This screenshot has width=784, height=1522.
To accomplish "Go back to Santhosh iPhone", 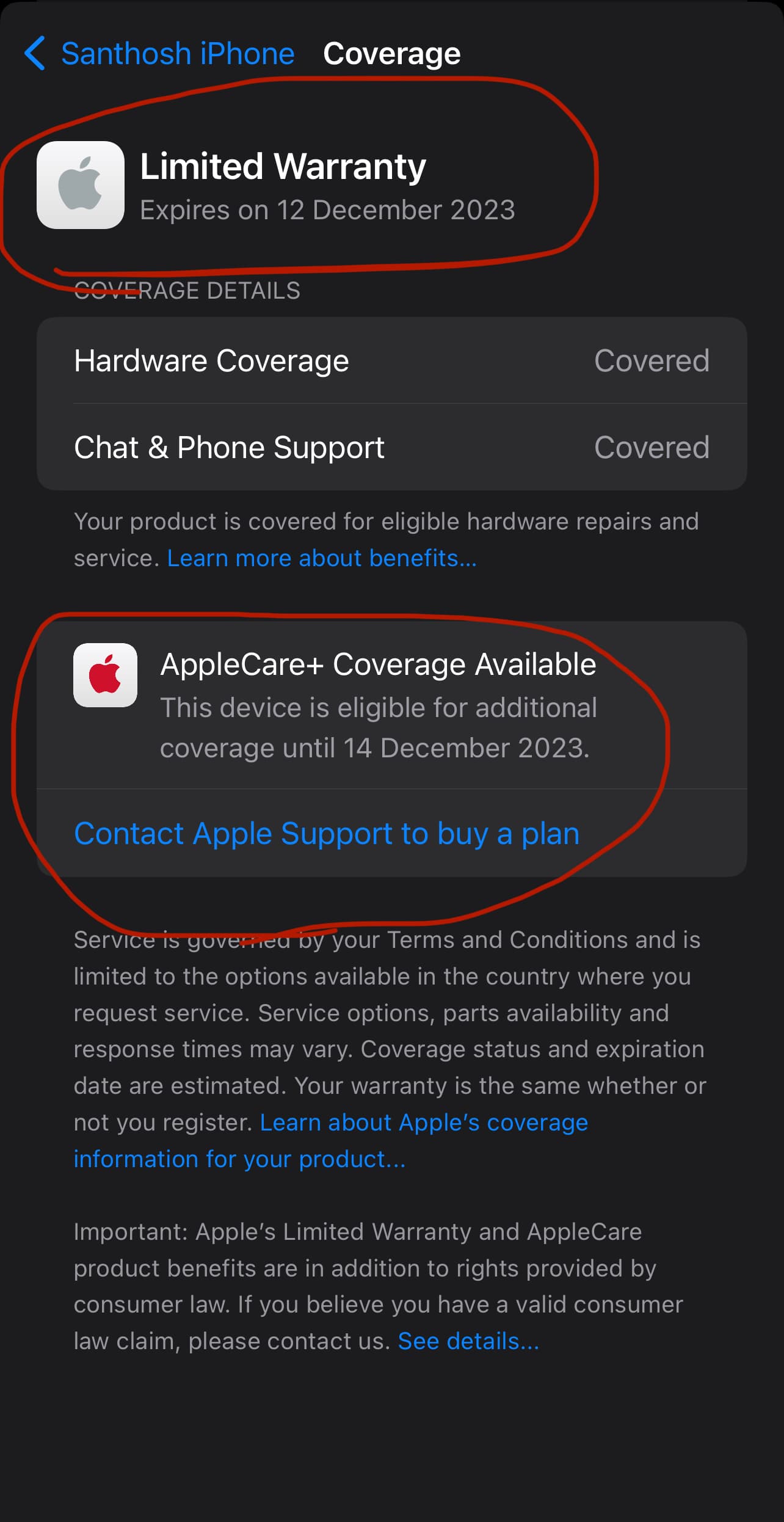I will [x=159, y=54].
